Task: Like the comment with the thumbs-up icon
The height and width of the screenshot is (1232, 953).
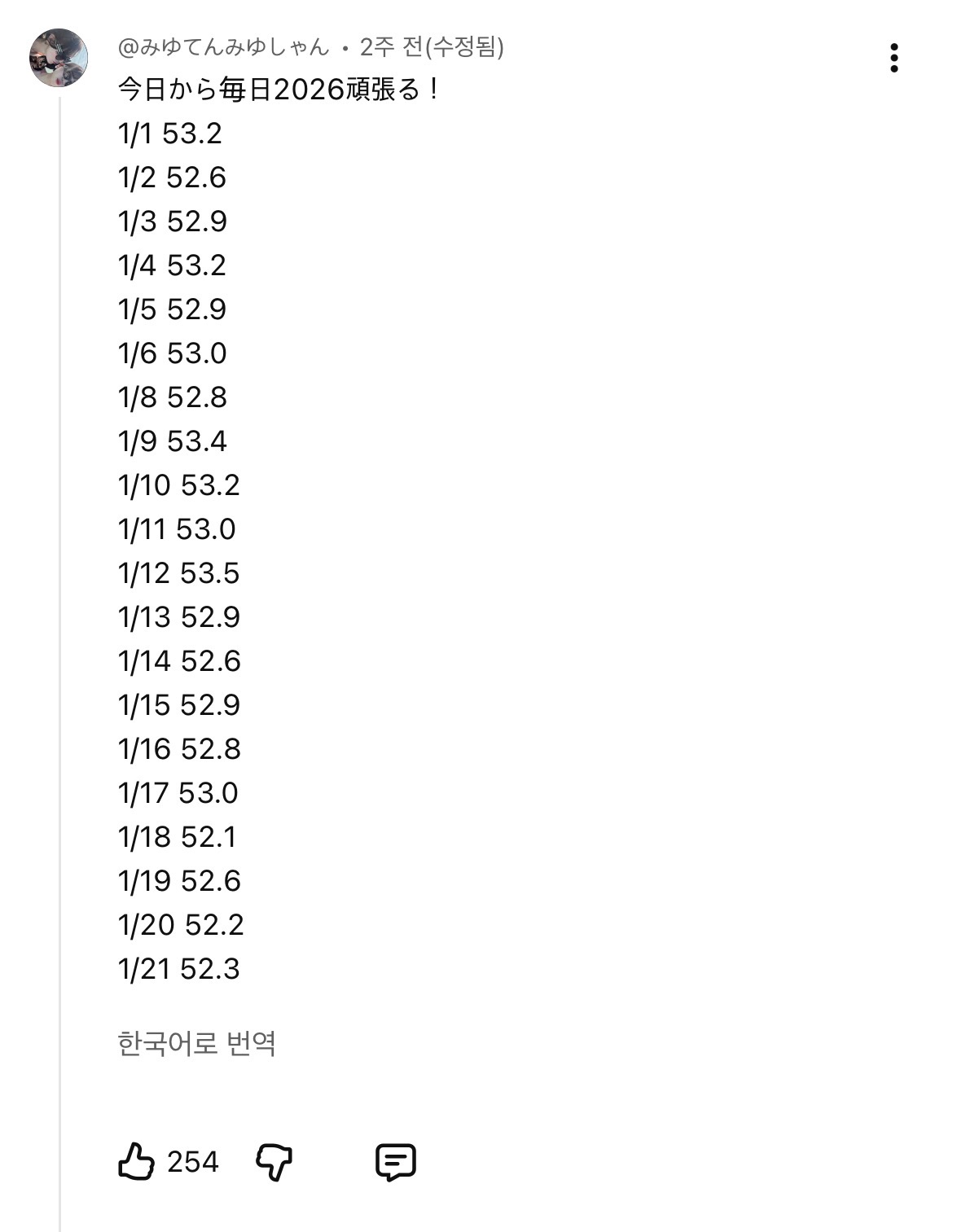Action: [x=136, y=1160]
